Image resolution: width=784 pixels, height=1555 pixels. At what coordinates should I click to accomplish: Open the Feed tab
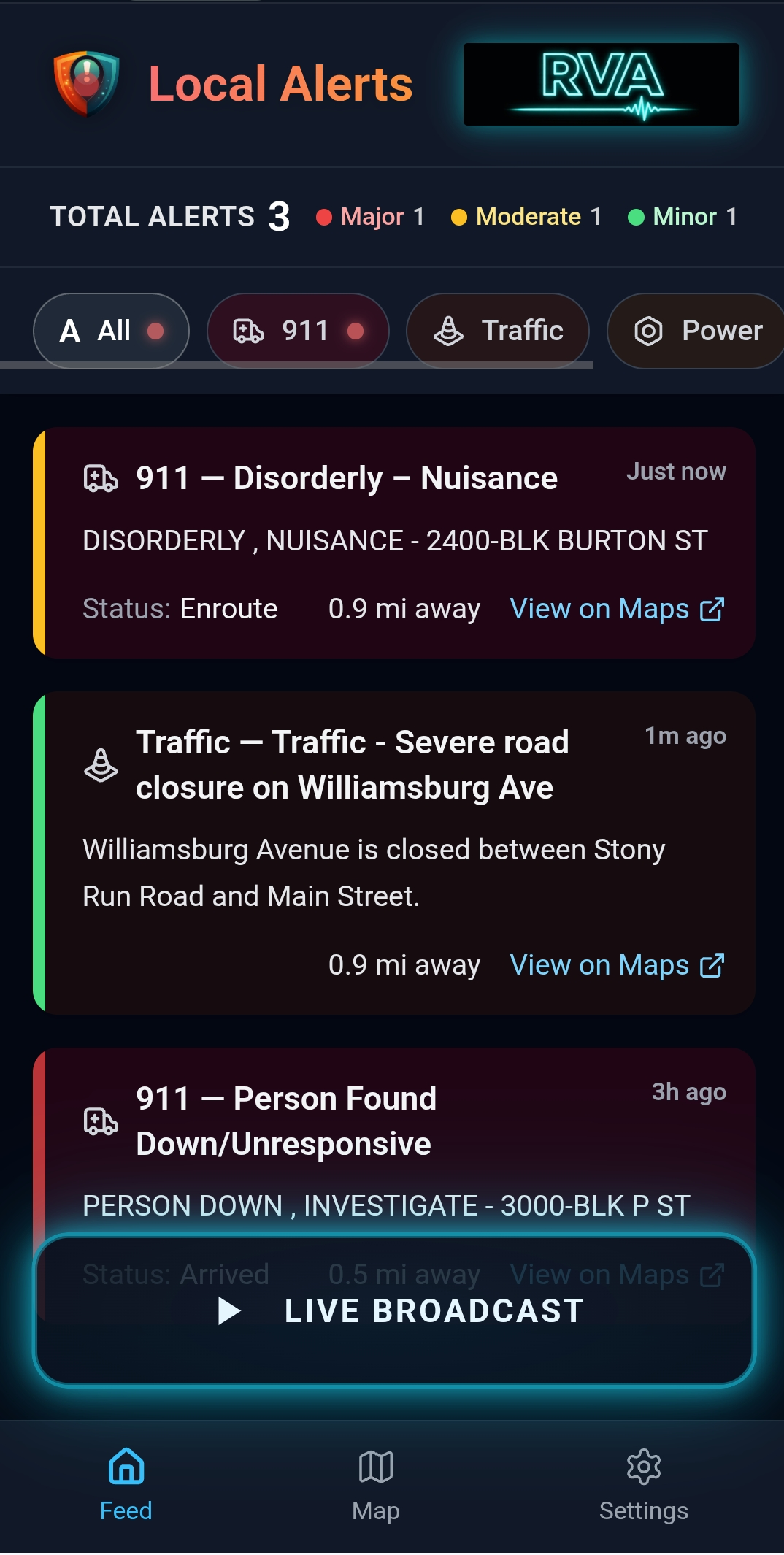(x=125, y=1482)
